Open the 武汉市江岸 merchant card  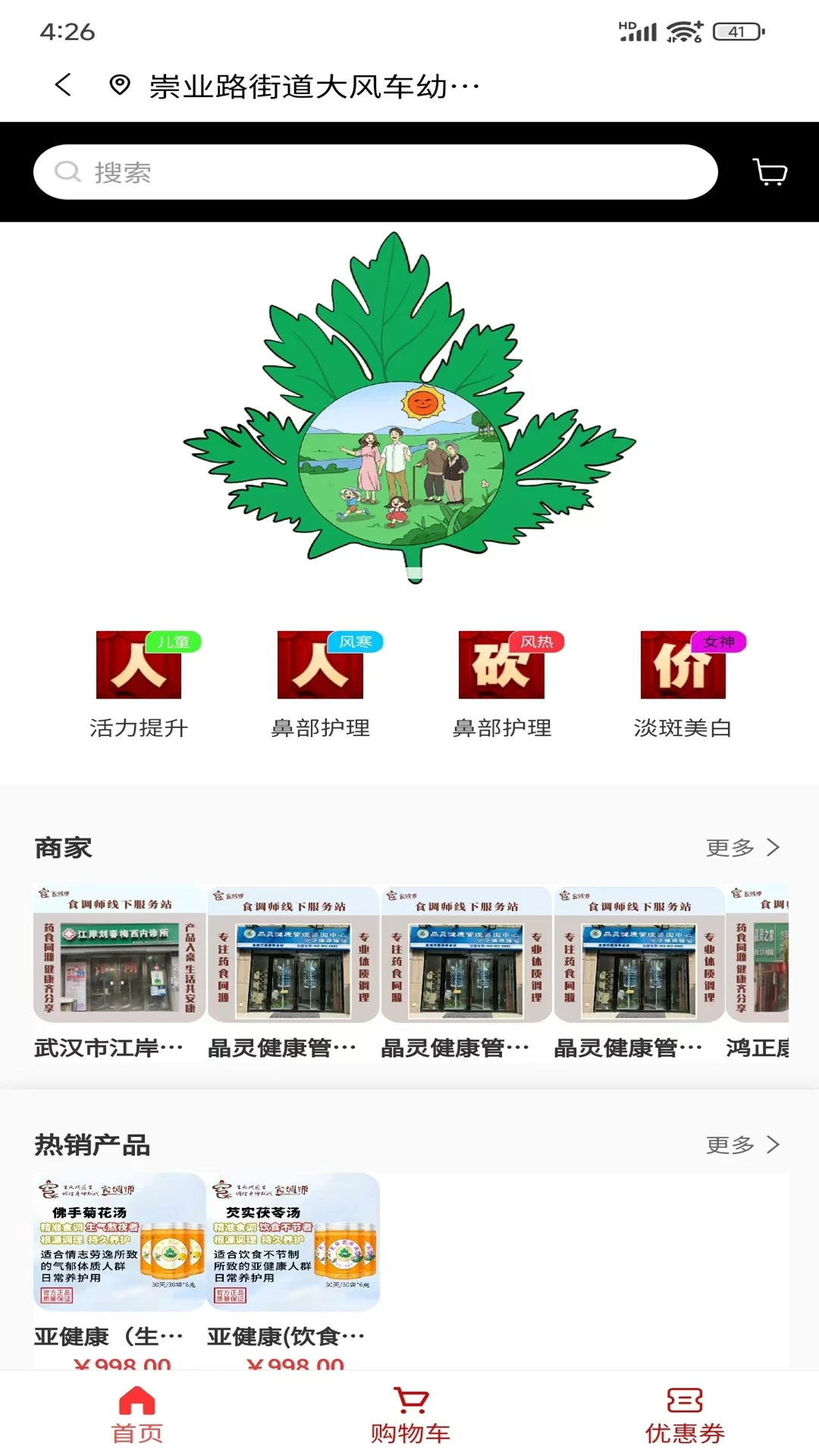[x=120, y=973]
